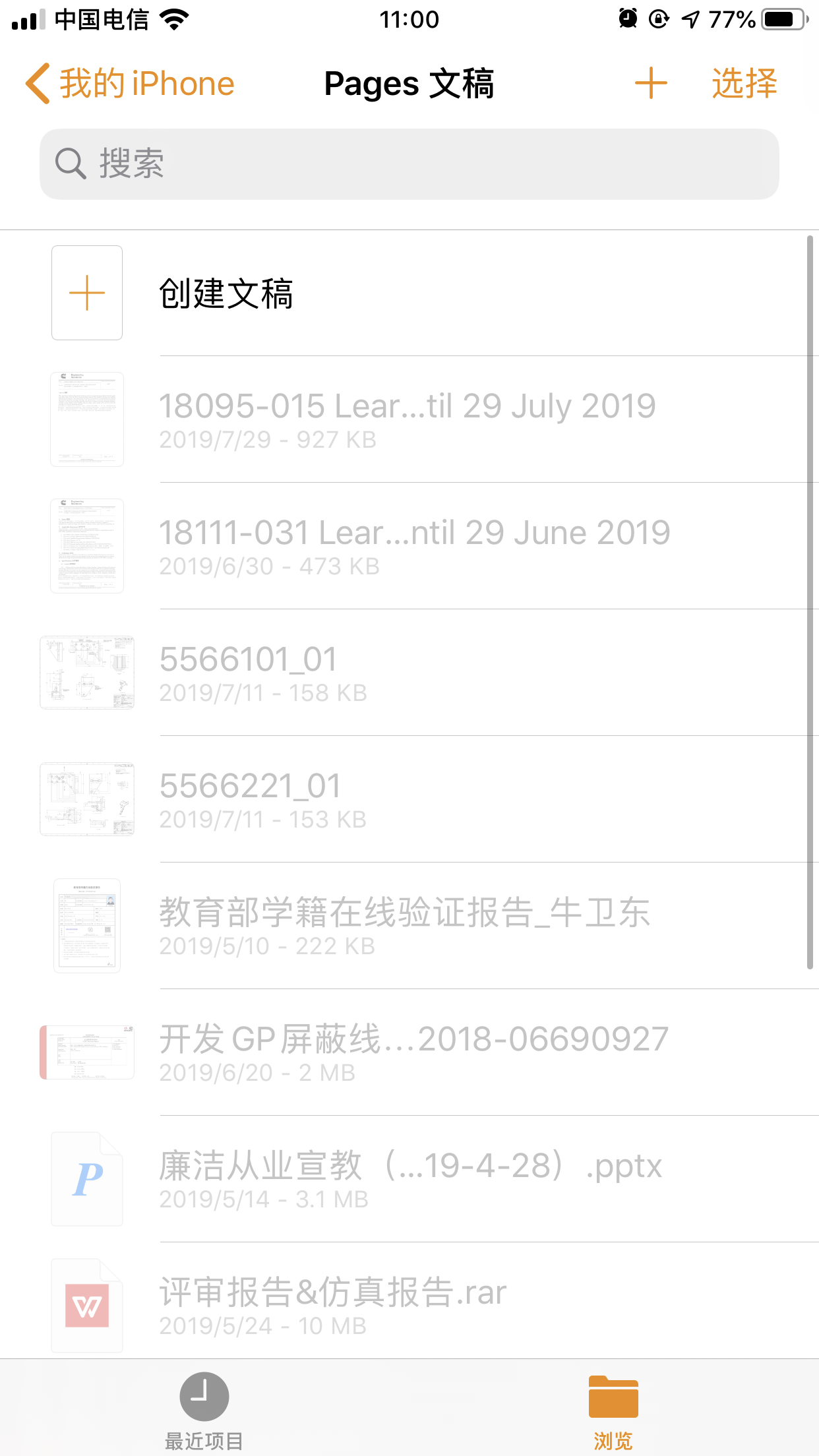
Task: Go back to 我的 iPhone
Action: (x=131, y=84)
